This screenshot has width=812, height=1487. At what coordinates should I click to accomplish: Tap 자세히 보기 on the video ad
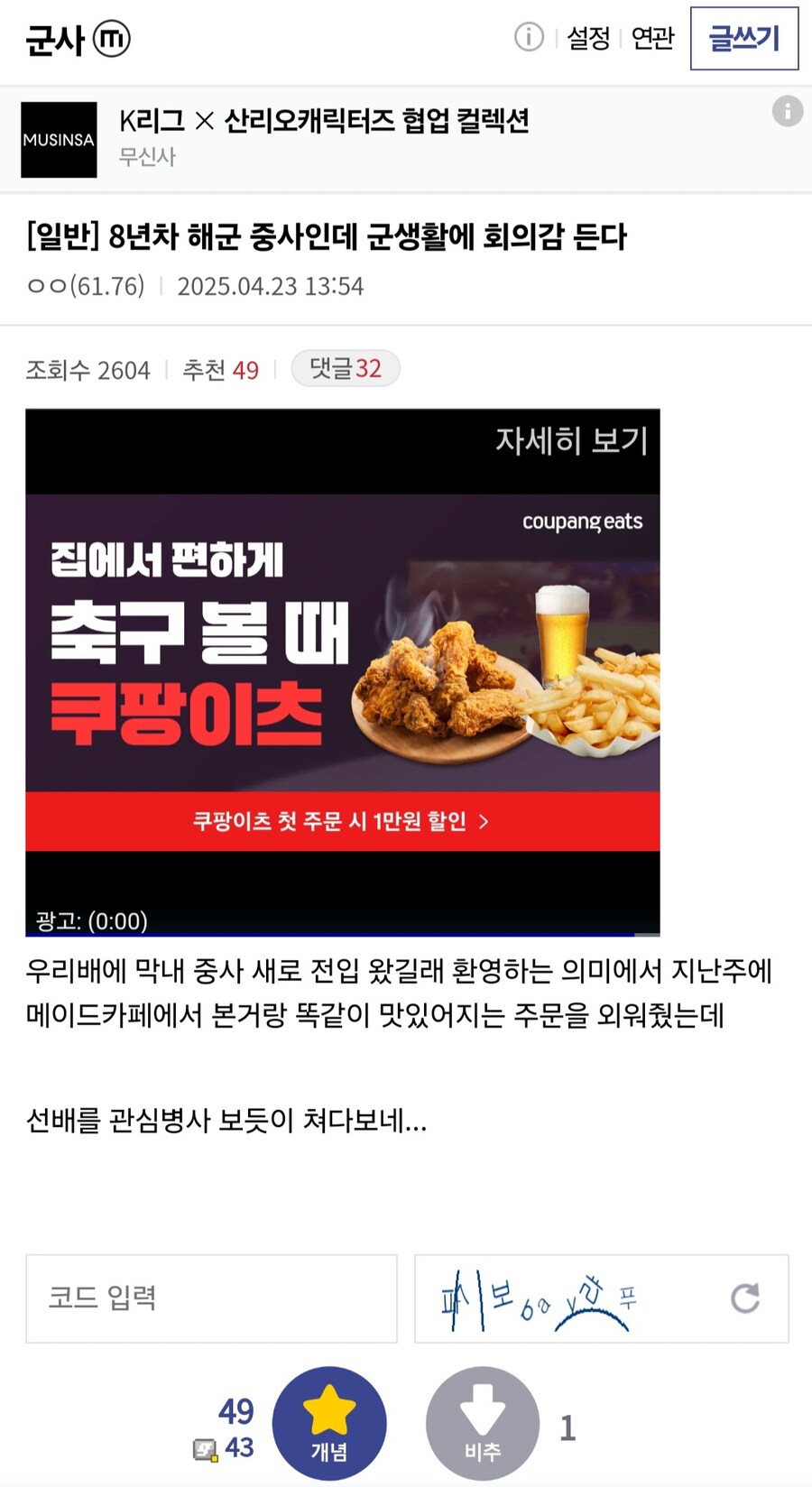(x=571, y=440)
